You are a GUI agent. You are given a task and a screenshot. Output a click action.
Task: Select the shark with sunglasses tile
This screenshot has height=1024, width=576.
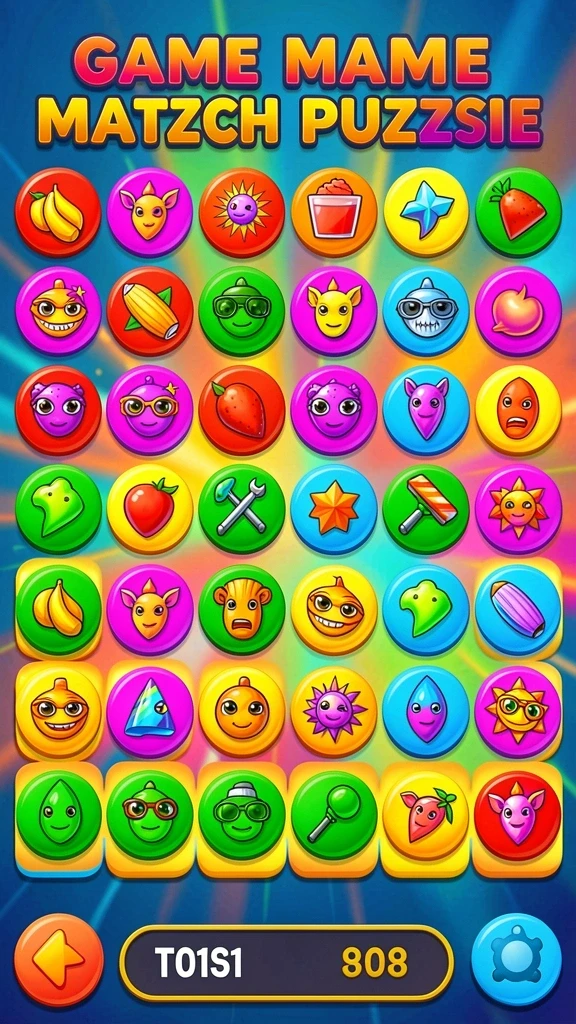click(426, 311)
